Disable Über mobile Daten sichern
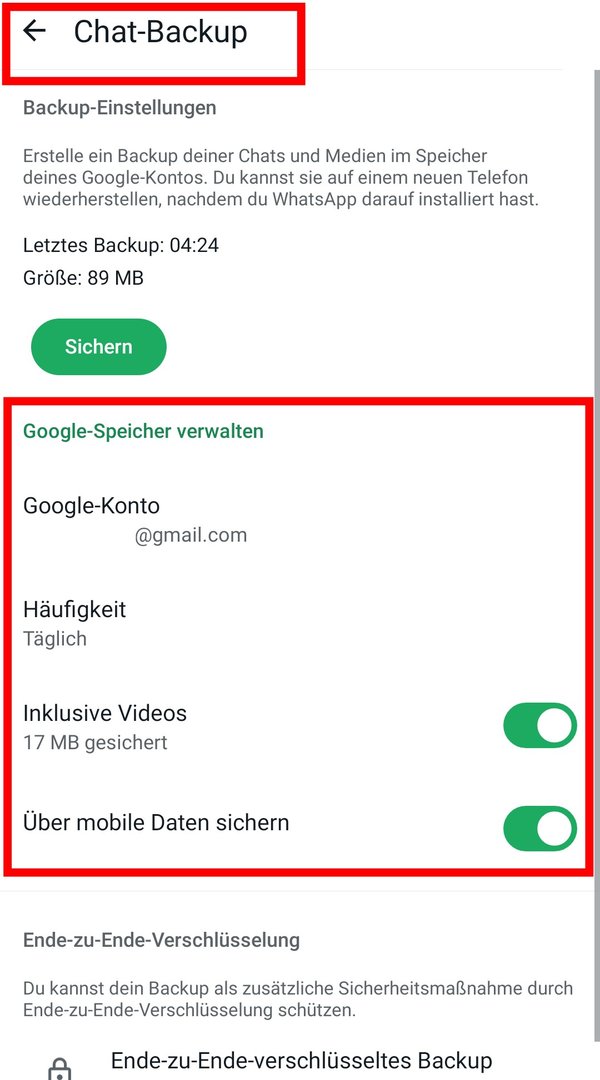The width and height of the screenshot is (600, 1080). (x=539, y=828)
